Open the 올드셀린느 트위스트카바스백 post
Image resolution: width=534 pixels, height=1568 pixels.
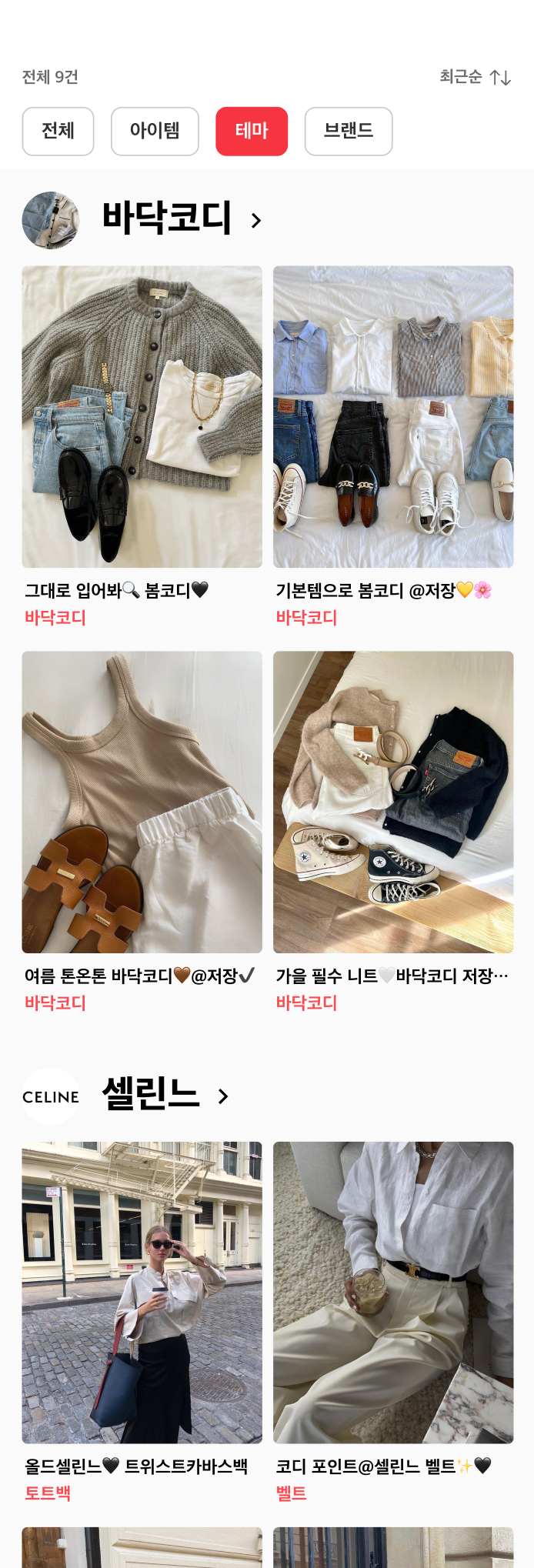[x=142, y=1293]
